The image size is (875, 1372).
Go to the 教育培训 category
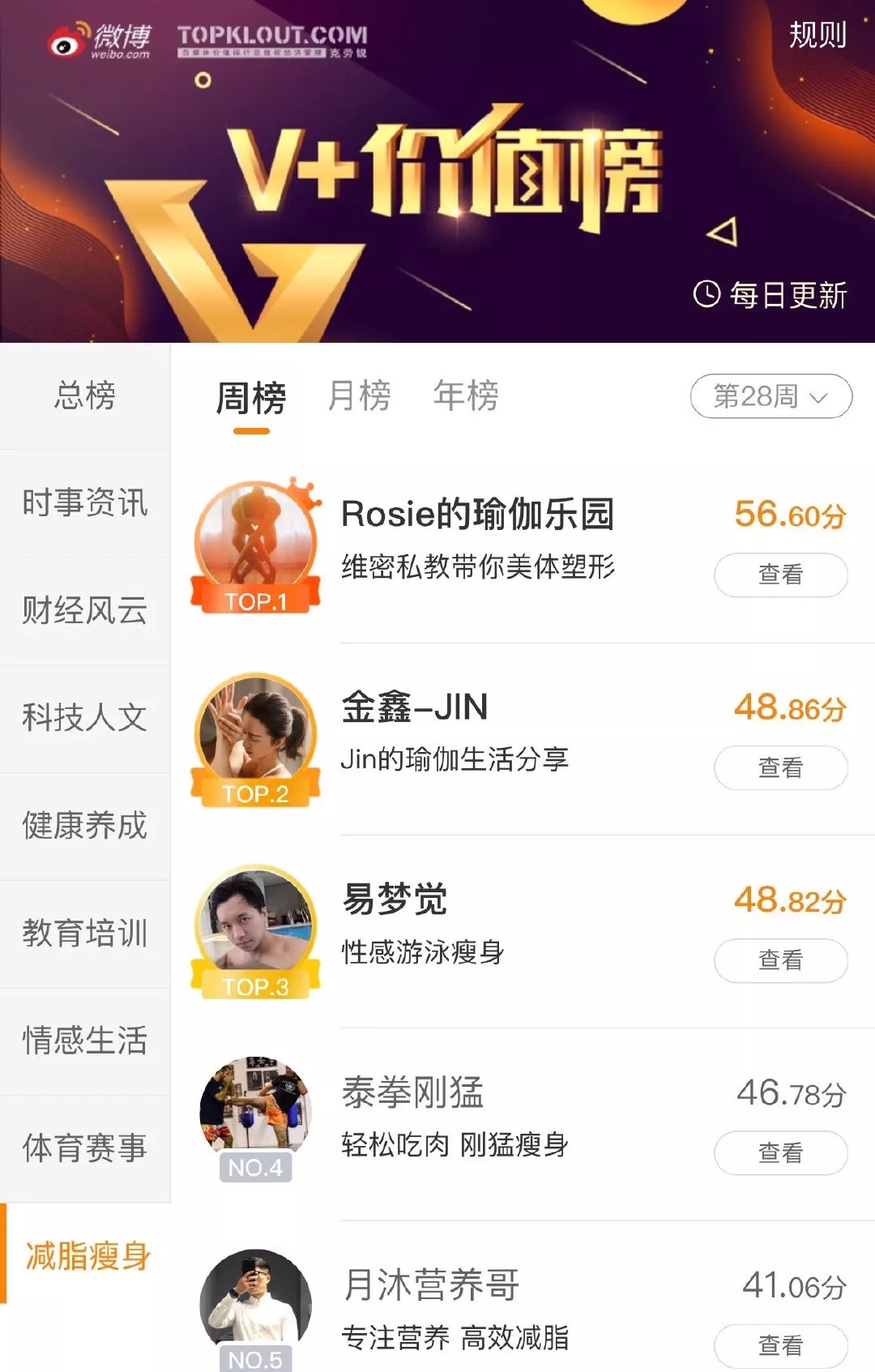tap(85, 934)
